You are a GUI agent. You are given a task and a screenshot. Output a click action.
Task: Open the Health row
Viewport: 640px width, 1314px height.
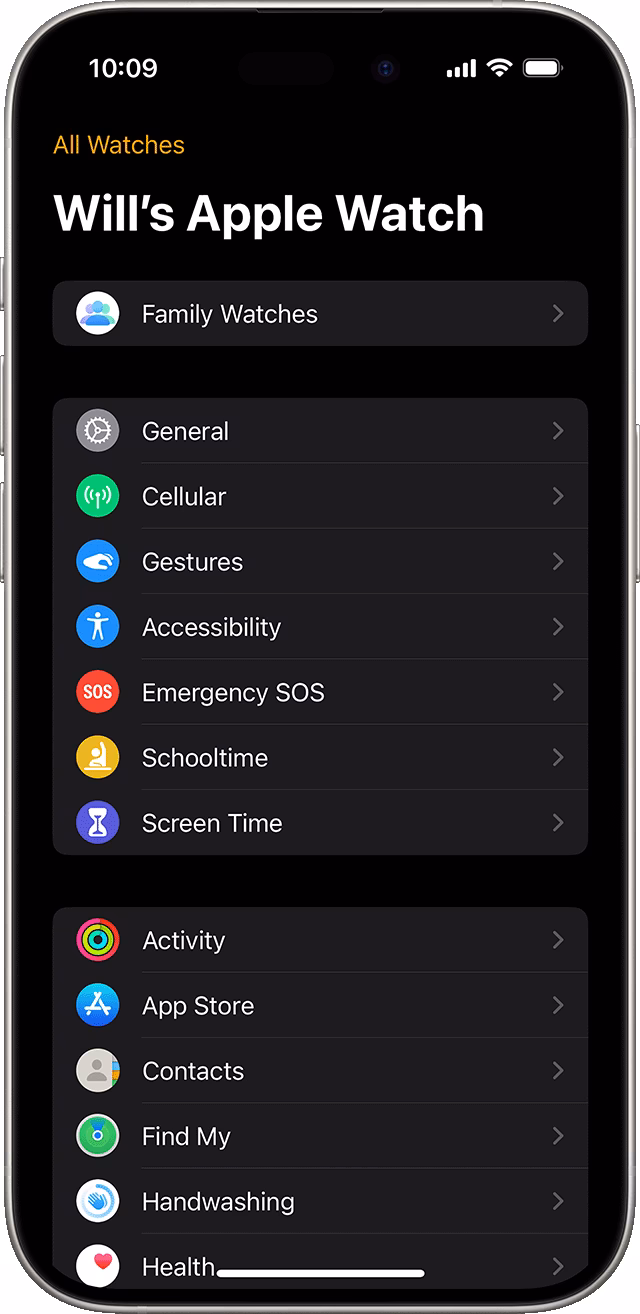tap(180, 1266)
